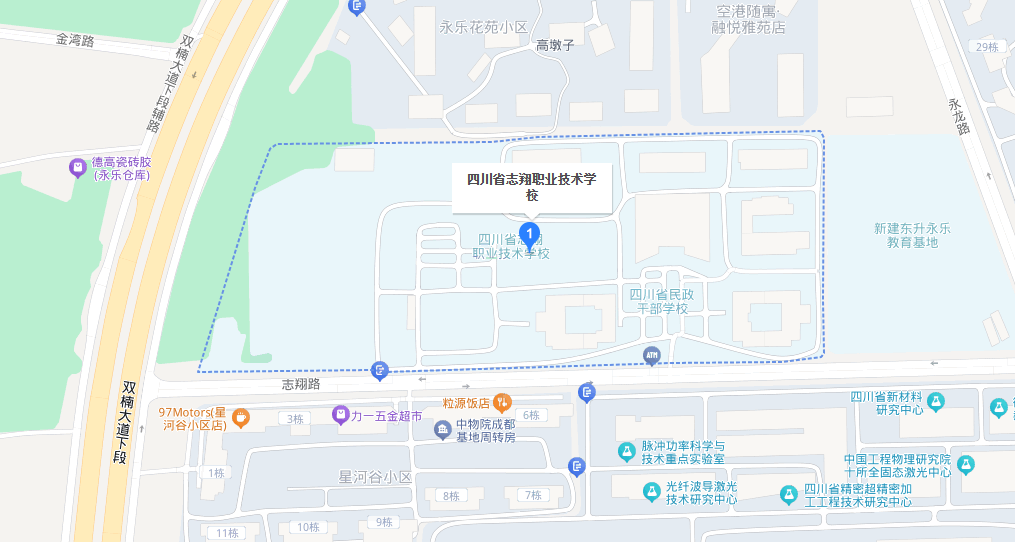Open the 四川省志翔职业技术学校 info label
The width and height of the screenshot is (1015, 542).
coord(532,188)
